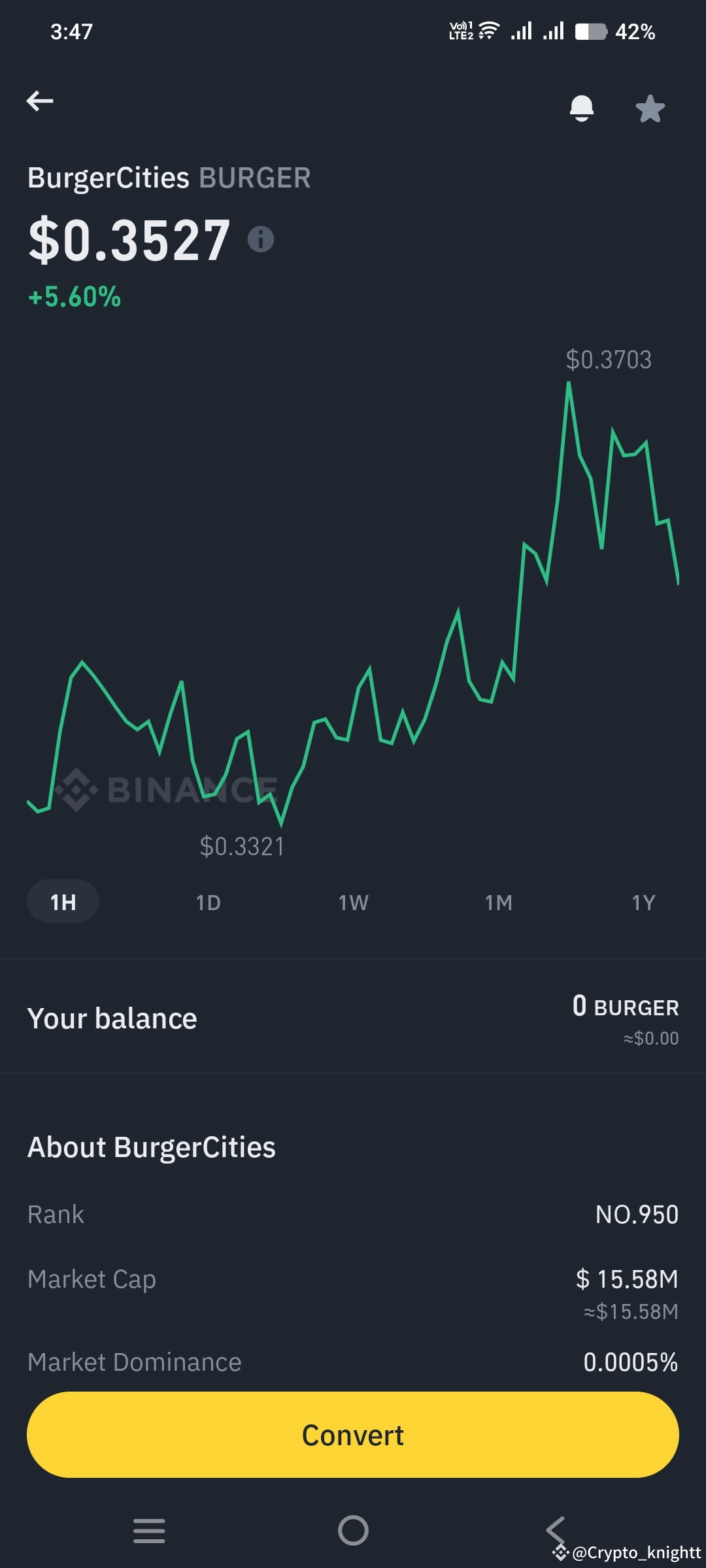The image size is (706, 1568).
Task: Tap the battery indicator in status bar
Action: click(592, 31)
